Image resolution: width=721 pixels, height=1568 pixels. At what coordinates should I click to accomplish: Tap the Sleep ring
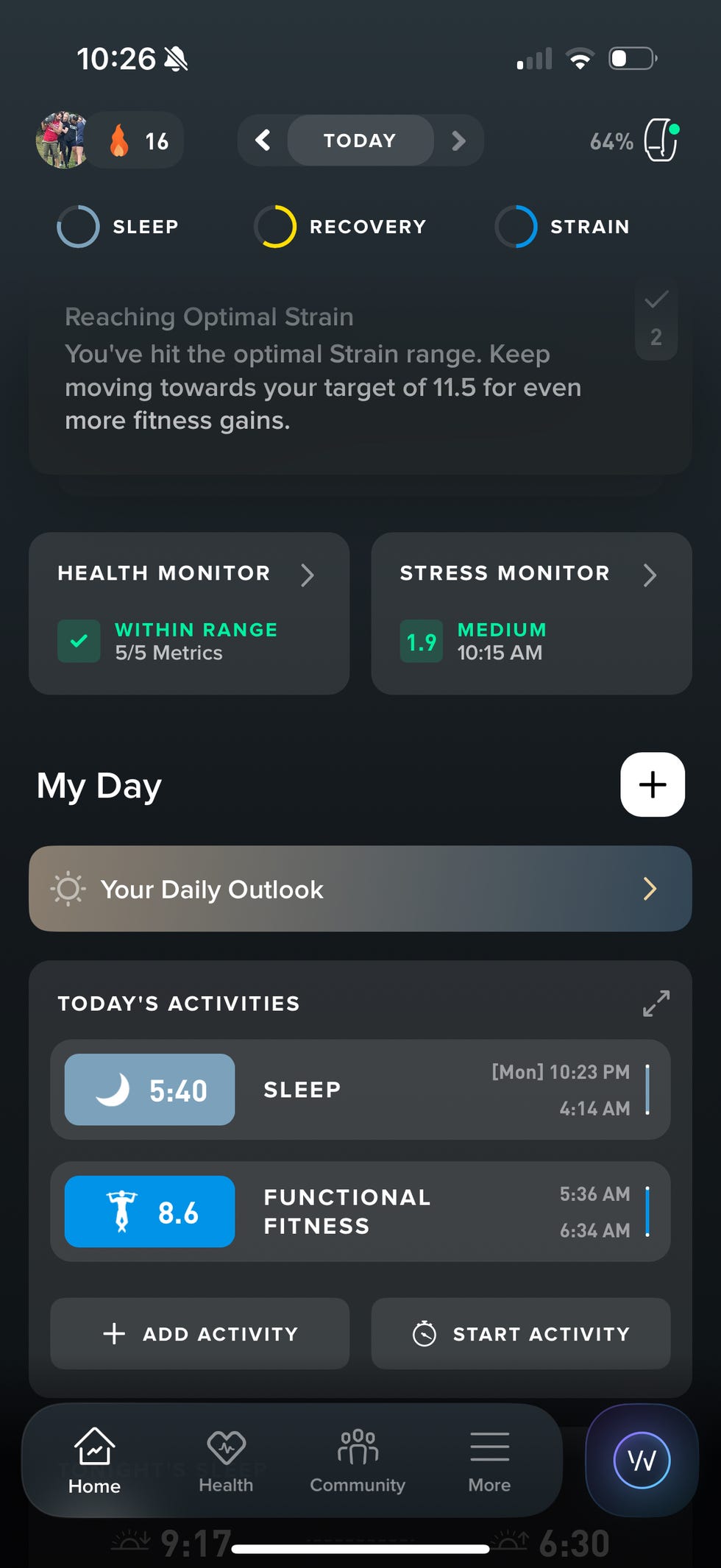pos(78,227)
